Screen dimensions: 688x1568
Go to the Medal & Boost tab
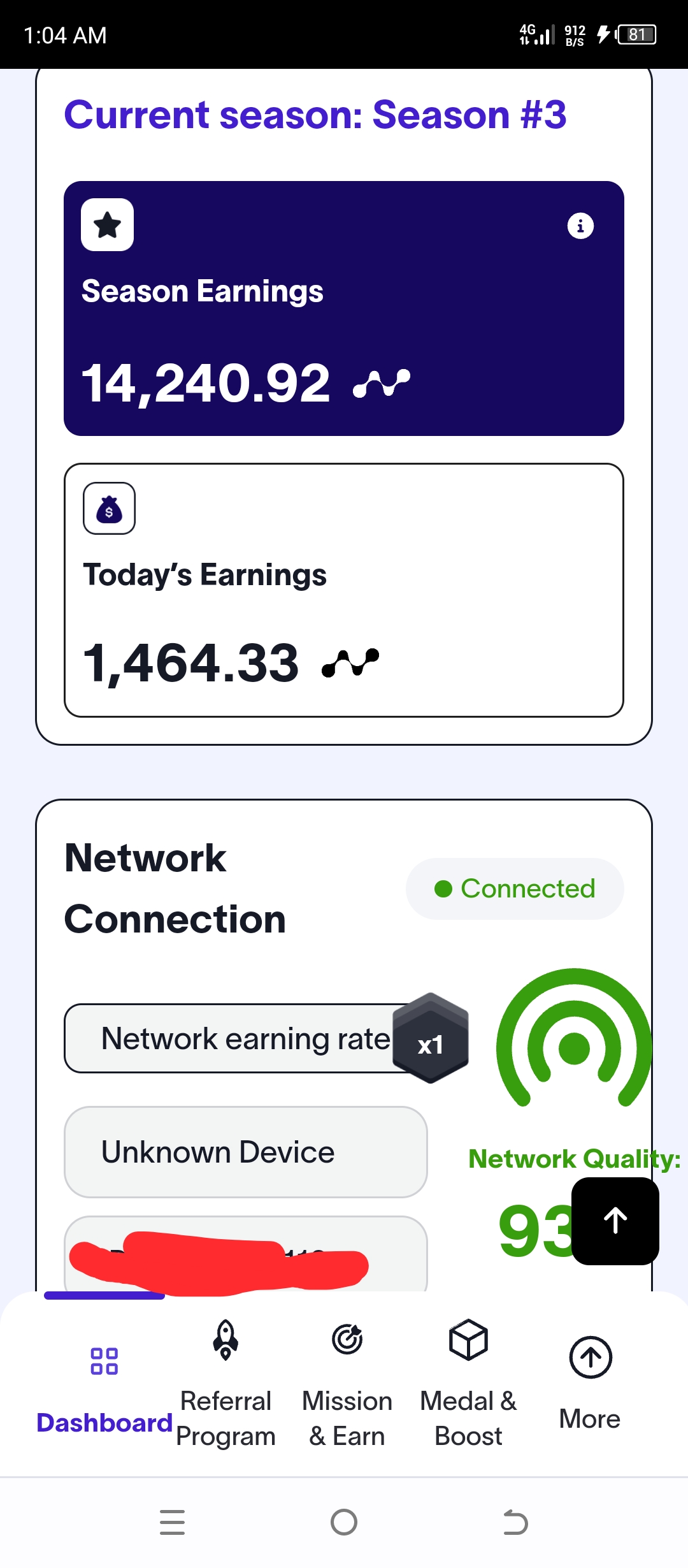pyautogui.click(x=468, y=1383)
